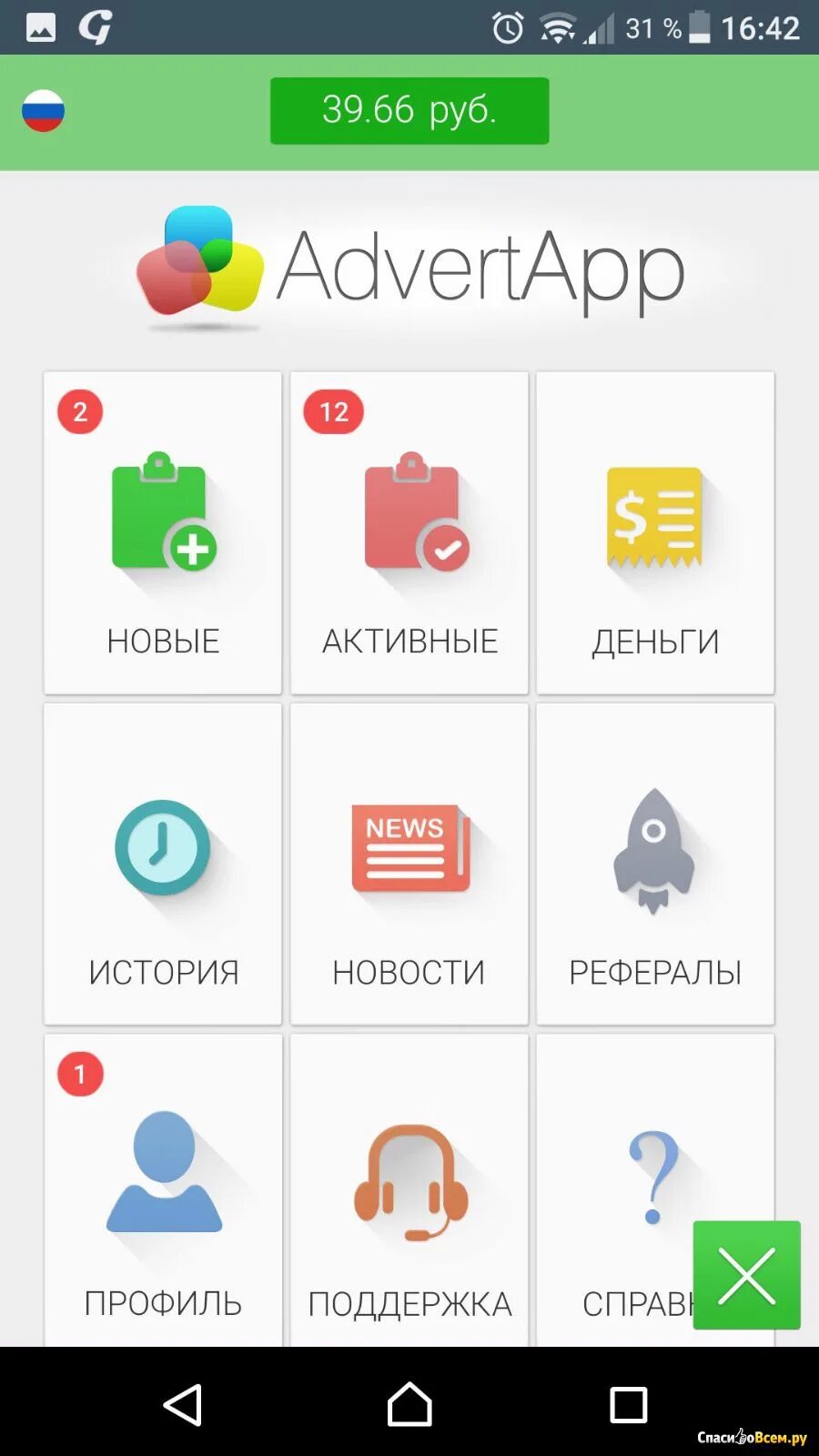Open the АКТИВНЫЕ tasks tile
The width and height of the screenshot is (819, 1456).
point(409,532)
